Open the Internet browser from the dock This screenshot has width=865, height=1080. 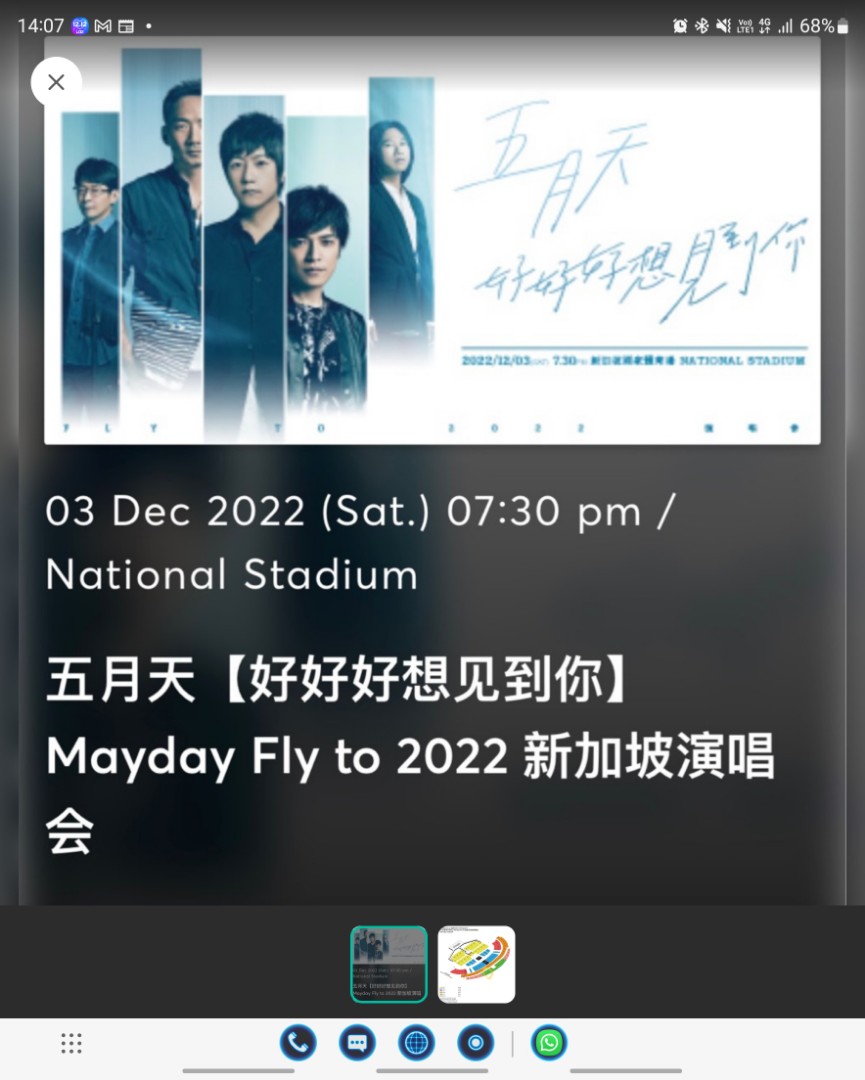[417, 1043]
